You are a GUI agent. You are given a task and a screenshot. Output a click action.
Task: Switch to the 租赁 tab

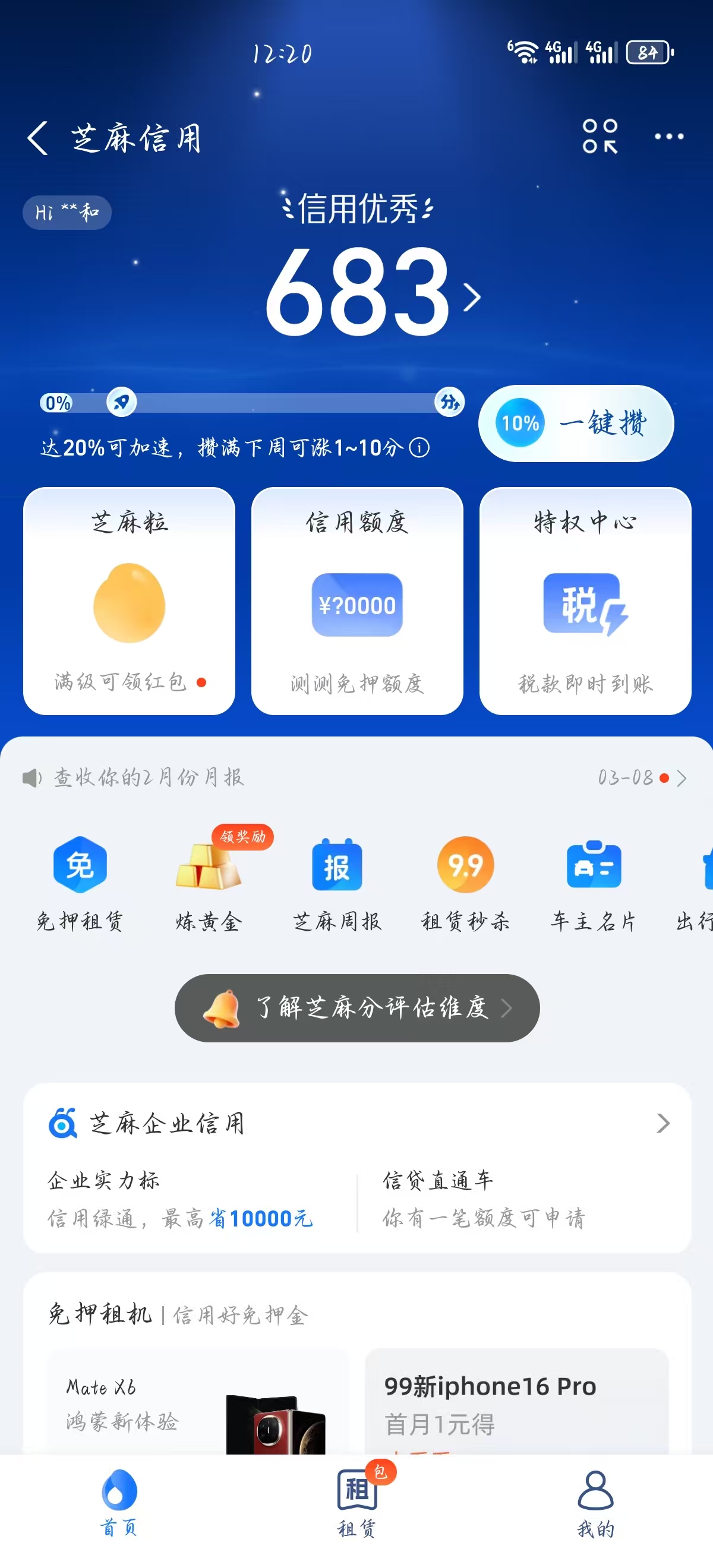point(358,1503)
